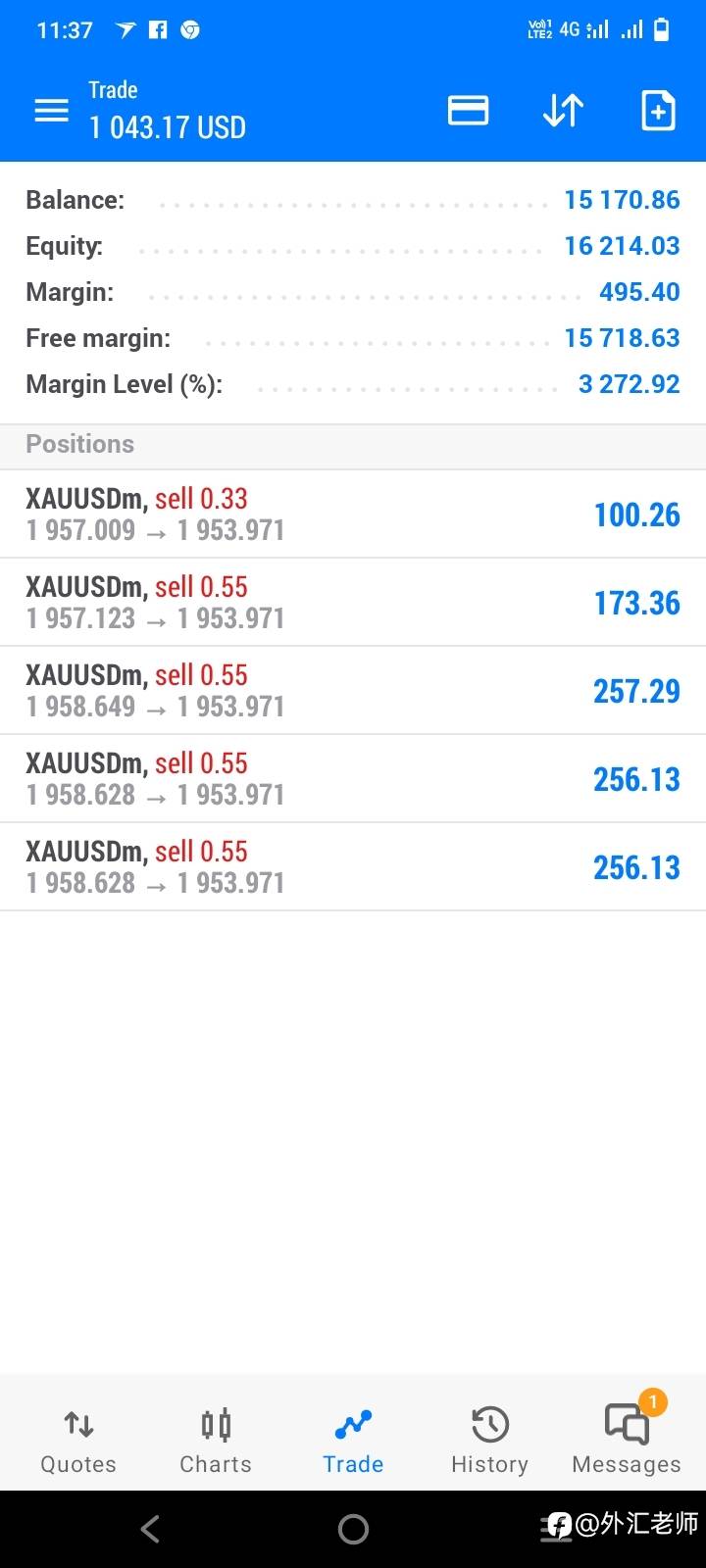
Task: Go to the History tab
Action: (489, 1440)
